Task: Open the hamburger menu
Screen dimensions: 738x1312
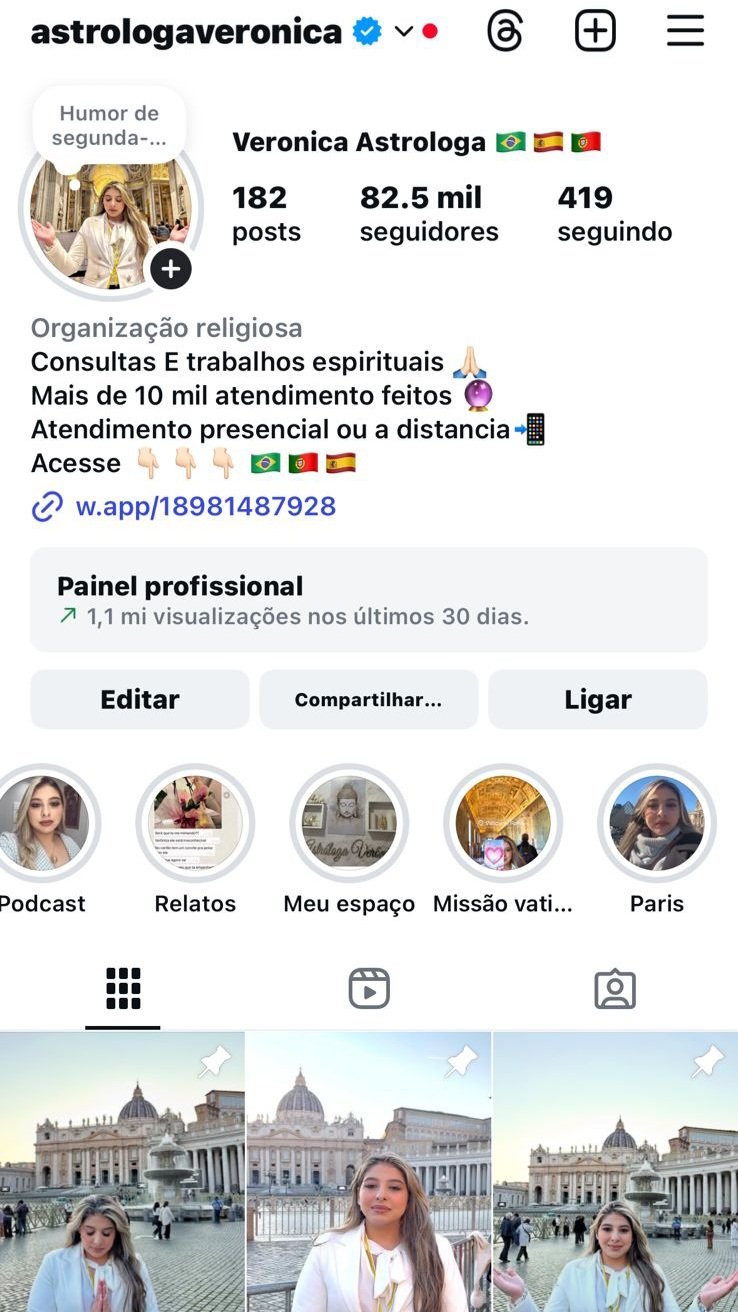Action: (685, 31)
